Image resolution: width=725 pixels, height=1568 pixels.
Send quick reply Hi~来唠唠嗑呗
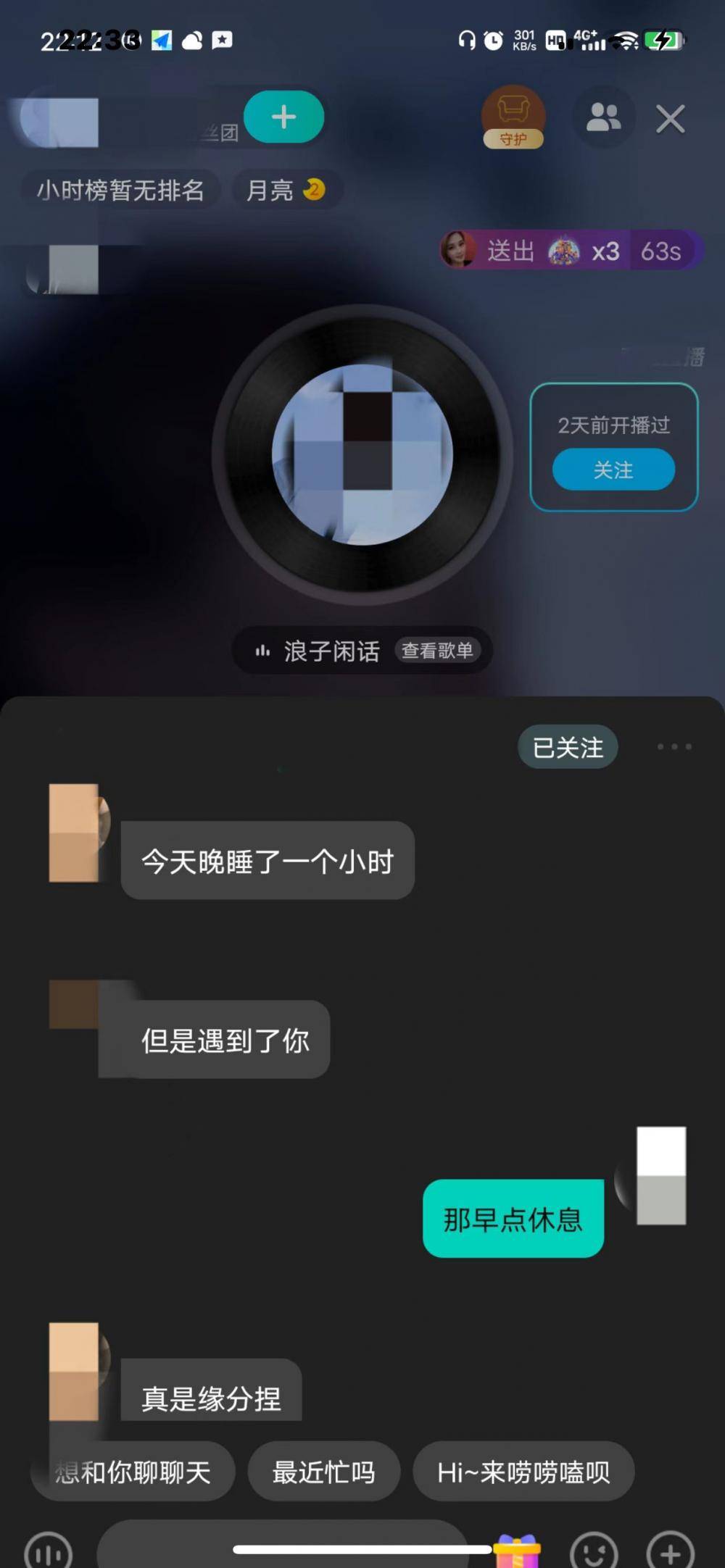[523, 1472]
